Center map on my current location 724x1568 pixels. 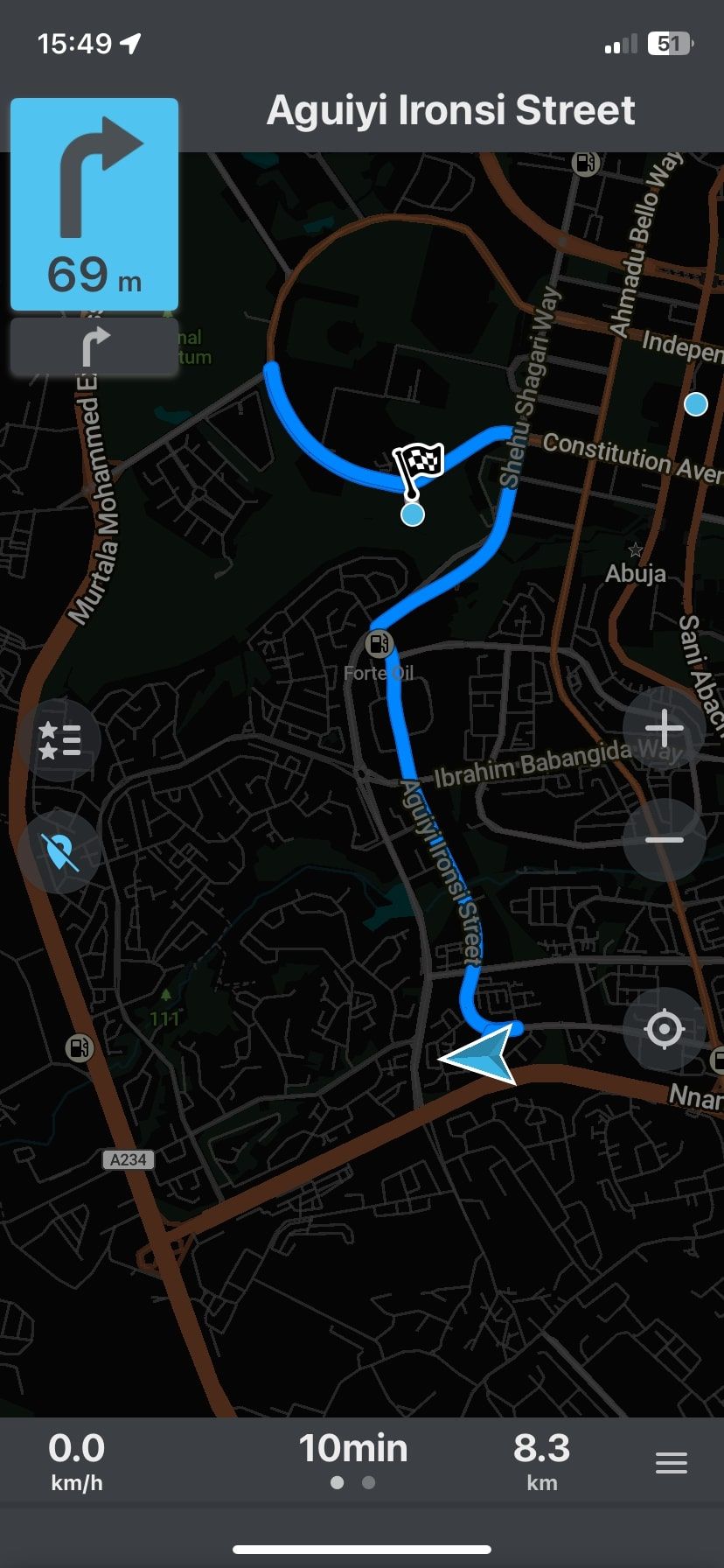coord(665,1029)
